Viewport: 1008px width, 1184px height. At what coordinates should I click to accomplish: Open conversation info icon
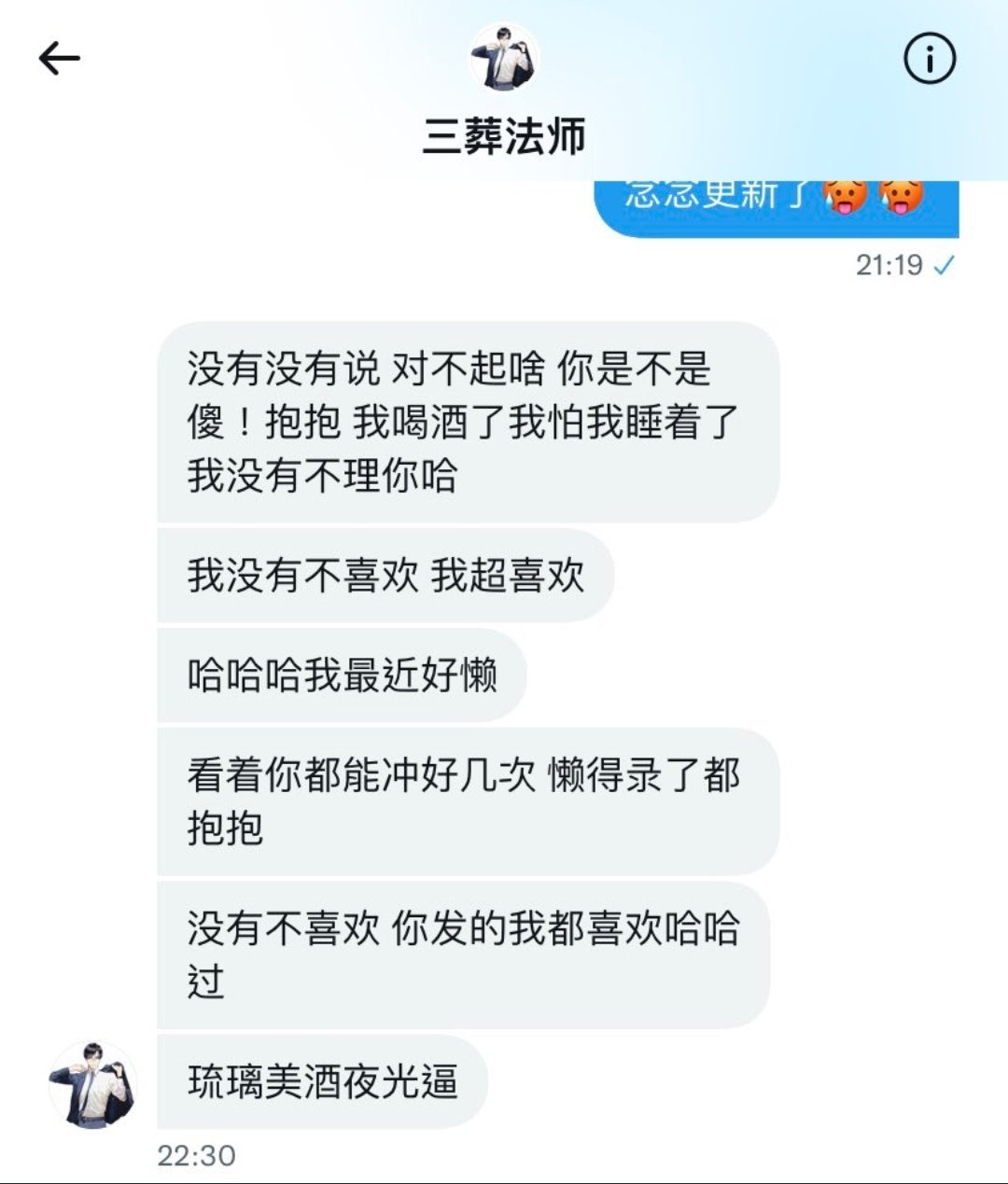click(x=930, y=59)
